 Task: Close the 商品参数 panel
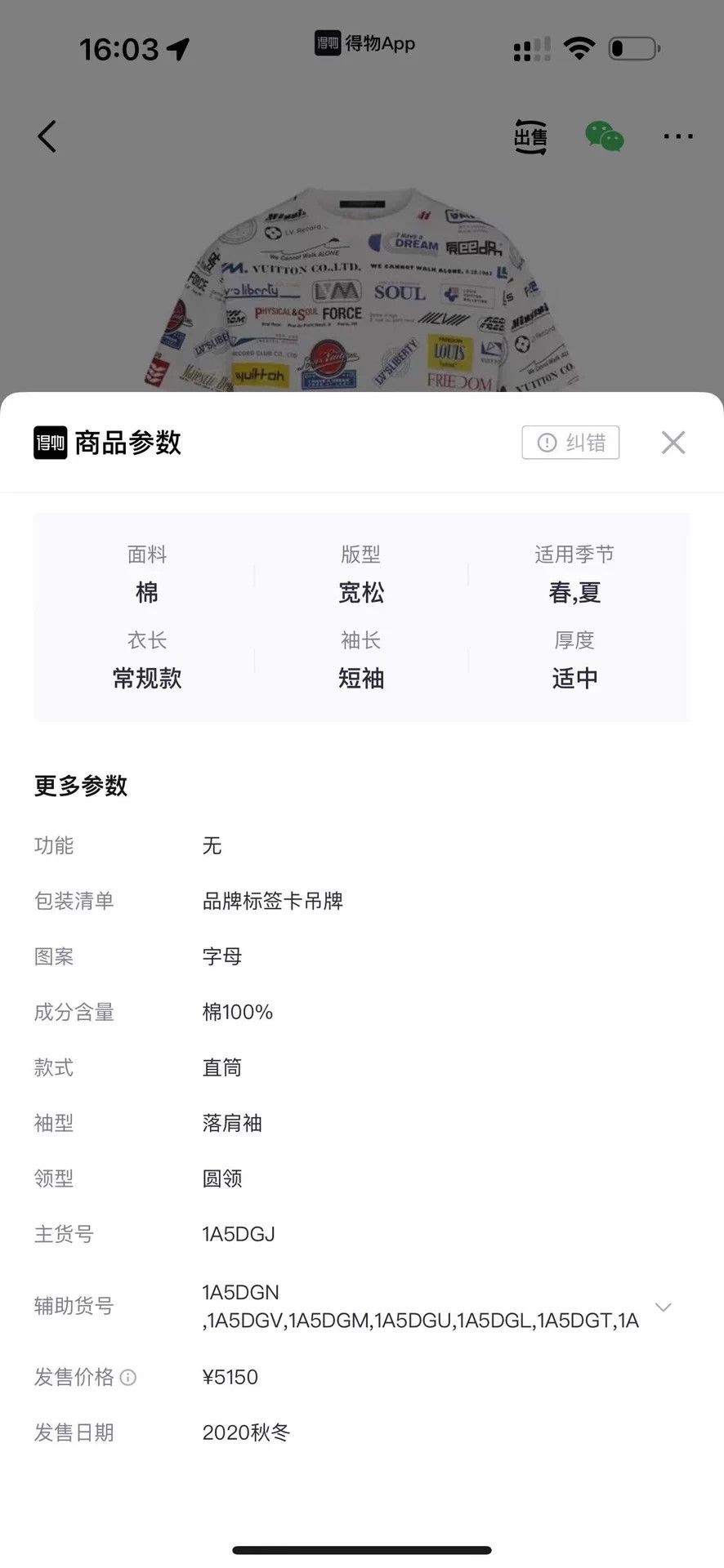click(673, 443)
